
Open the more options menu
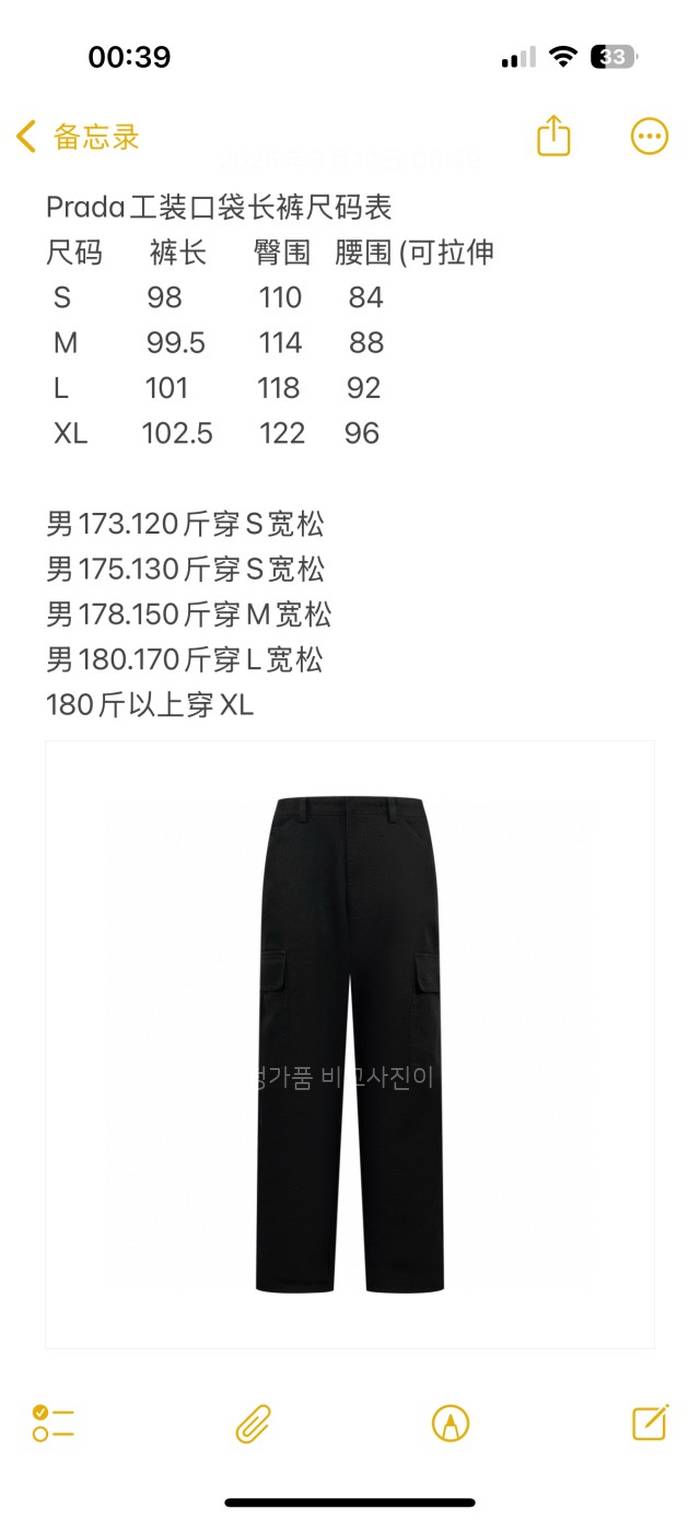pos(649,136)
